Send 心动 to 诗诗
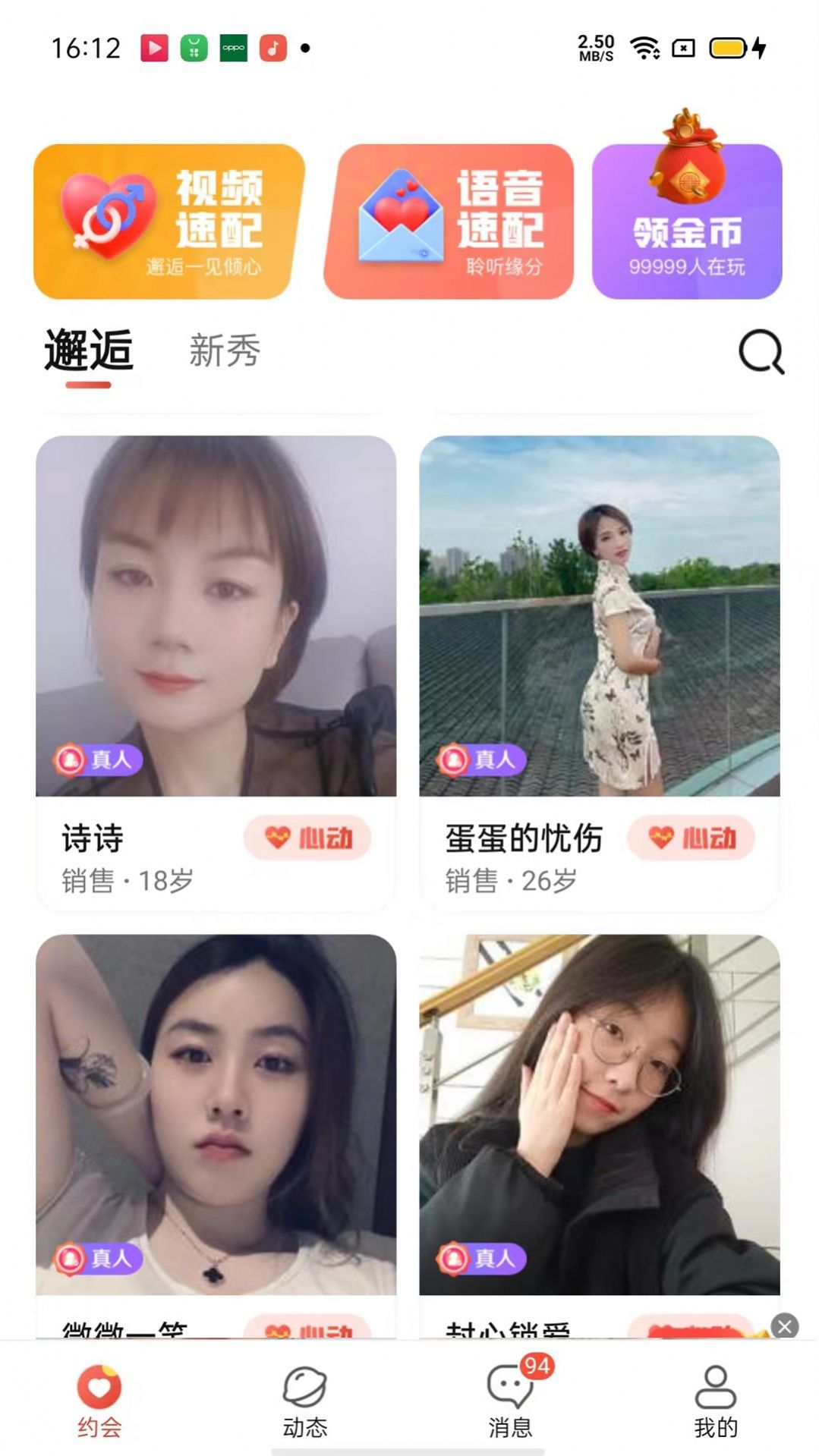Screen dimensions: 819x1456 point(307,838)
